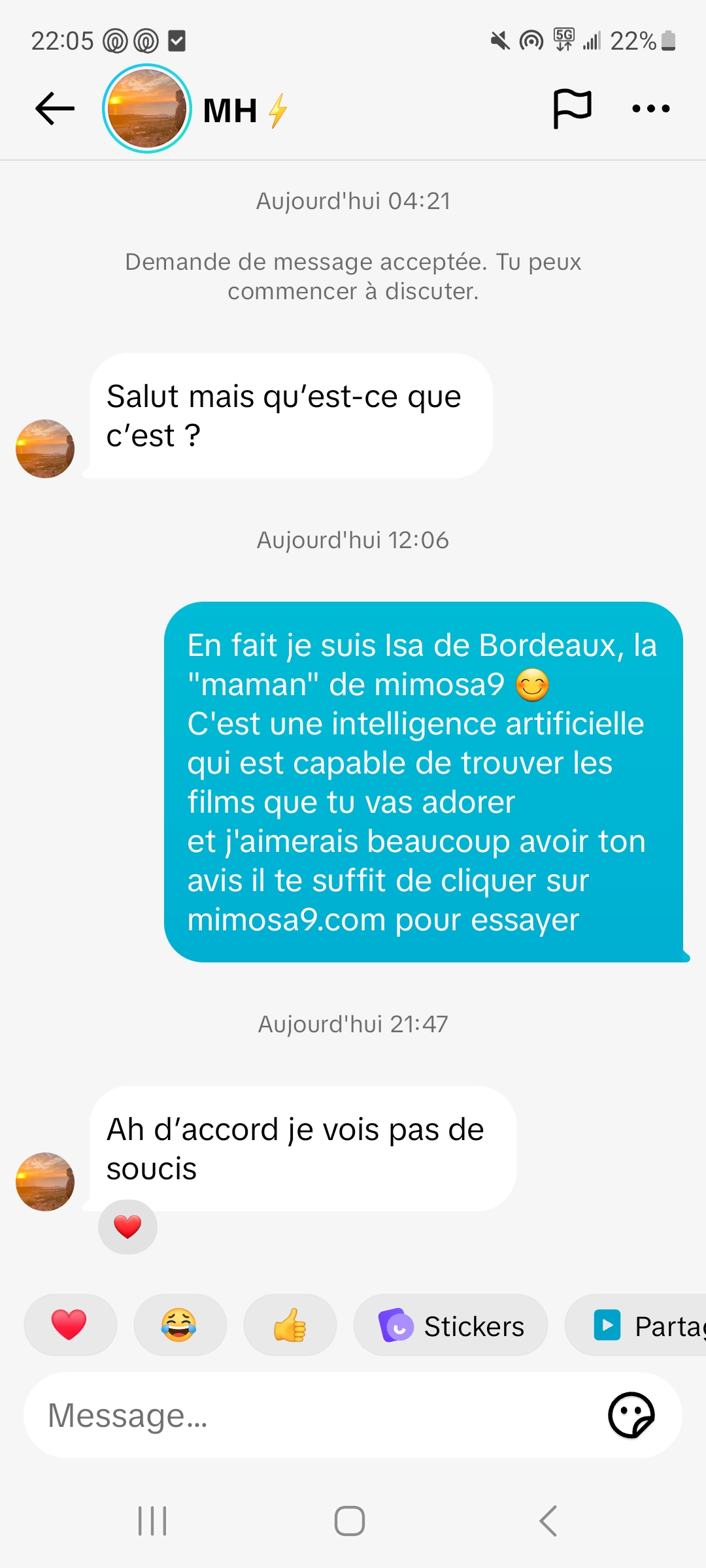Go back using the top arrow

click(55, 108)
